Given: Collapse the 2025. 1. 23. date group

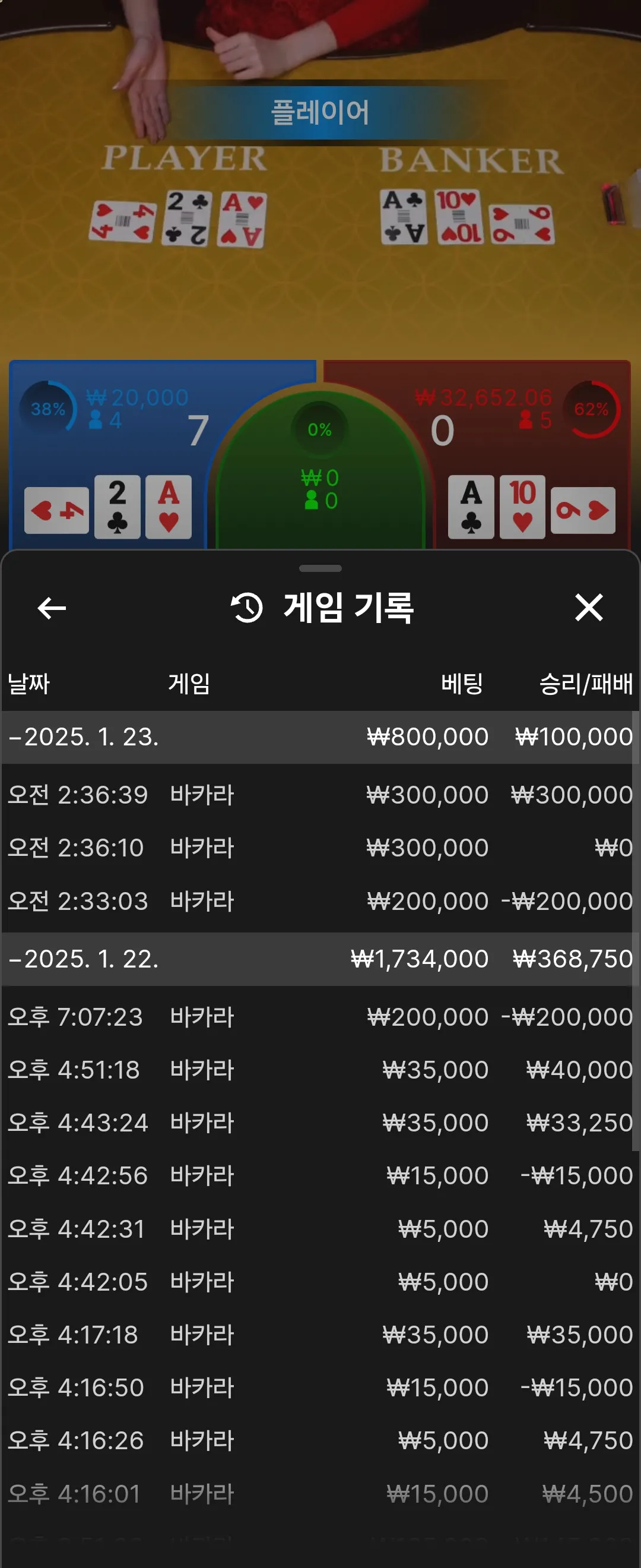Looking at the screenshot, I should 85,737.
